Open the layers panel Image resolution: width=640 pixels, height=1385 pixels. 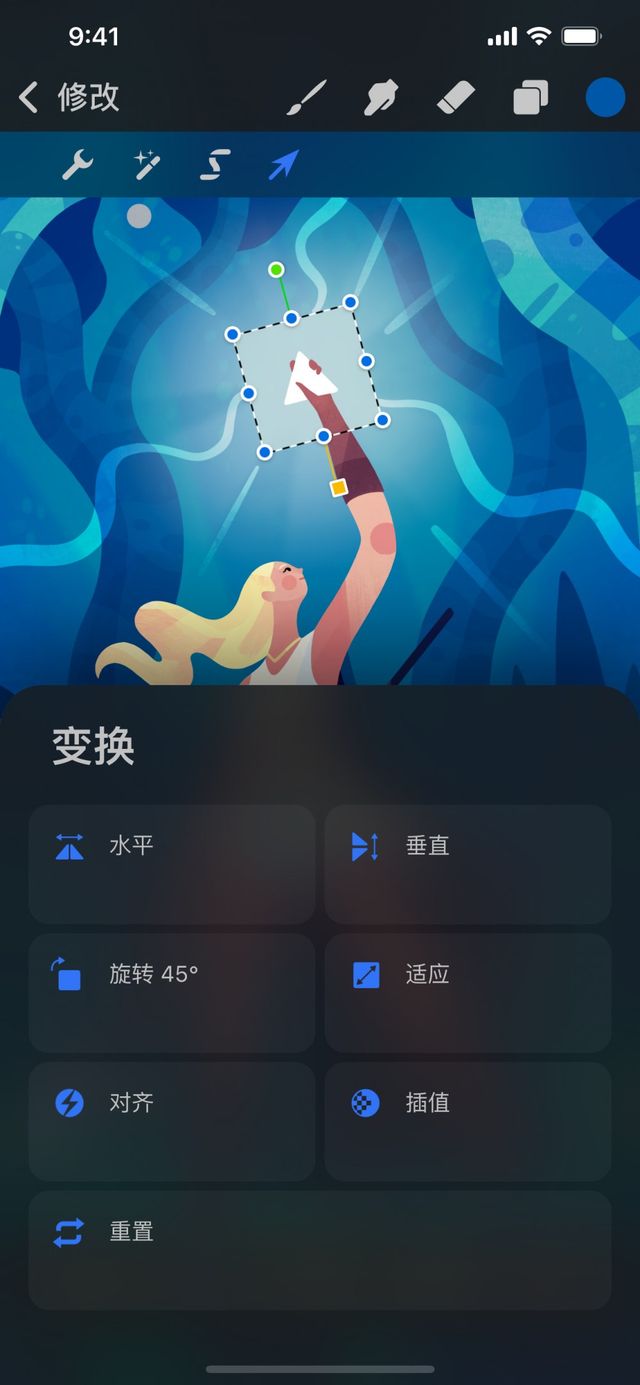pyautogui.click(x=530, y=98)
